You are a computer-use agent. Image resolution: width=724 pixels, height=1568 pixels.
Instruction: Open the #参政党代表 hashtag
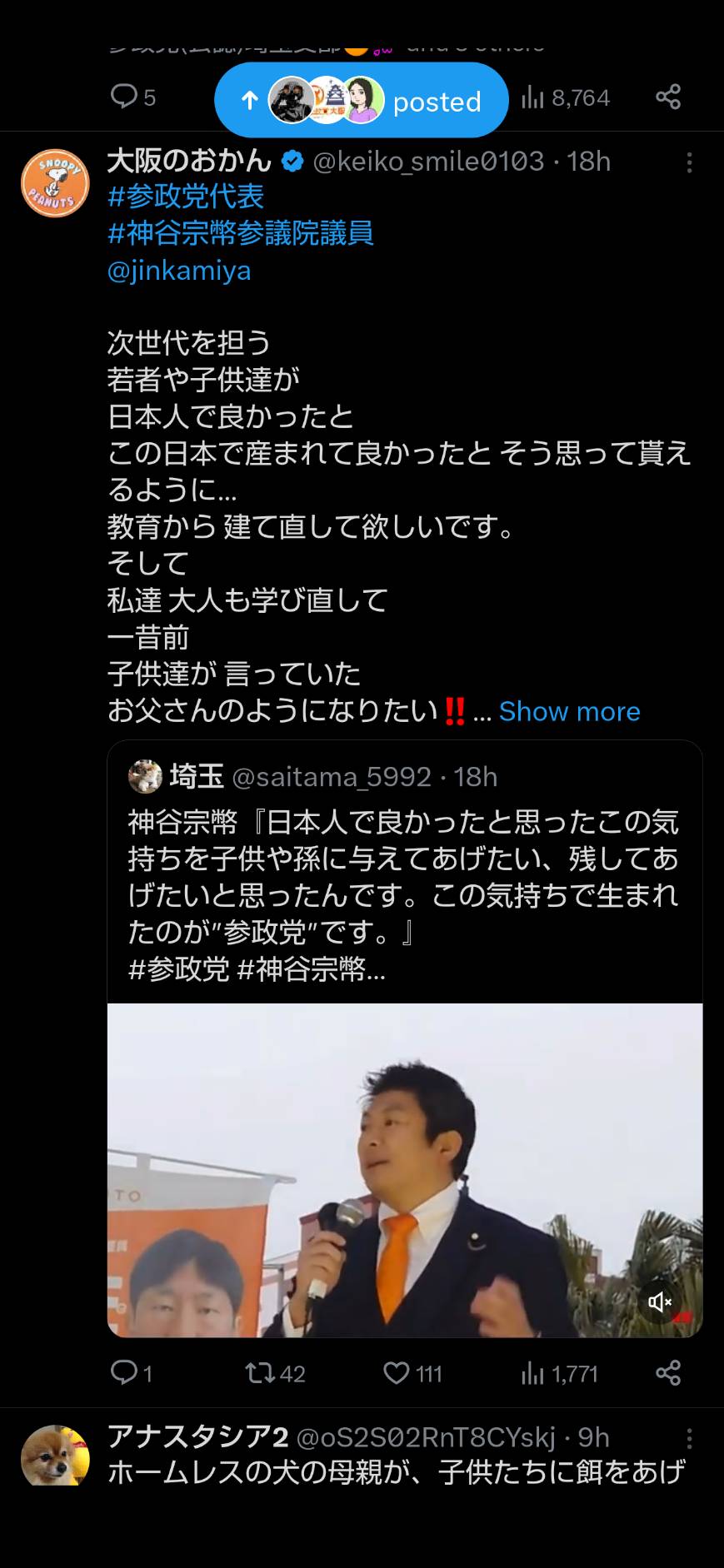[186, 197]
